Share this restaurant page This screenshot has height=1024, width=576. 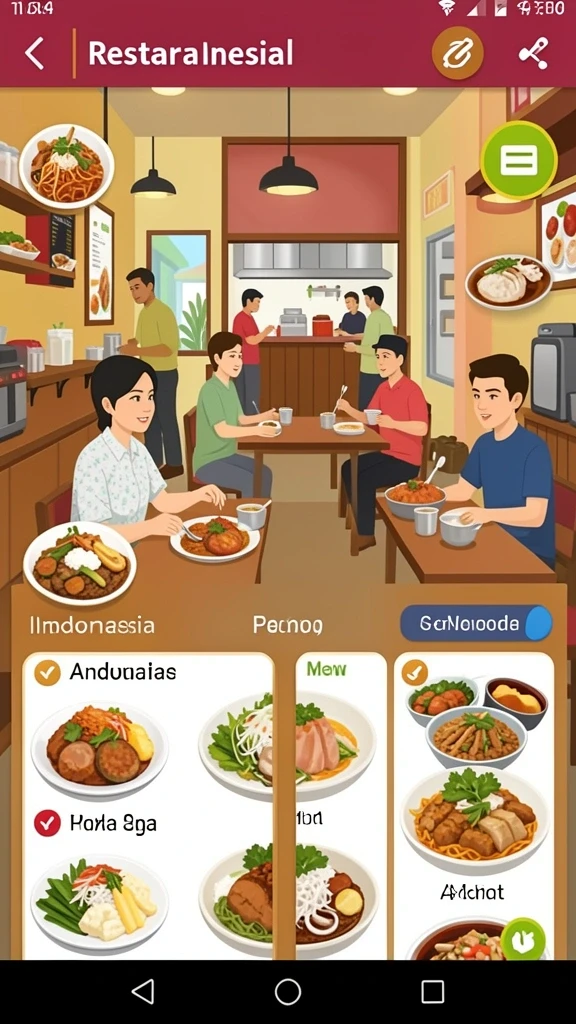point(533,54)
